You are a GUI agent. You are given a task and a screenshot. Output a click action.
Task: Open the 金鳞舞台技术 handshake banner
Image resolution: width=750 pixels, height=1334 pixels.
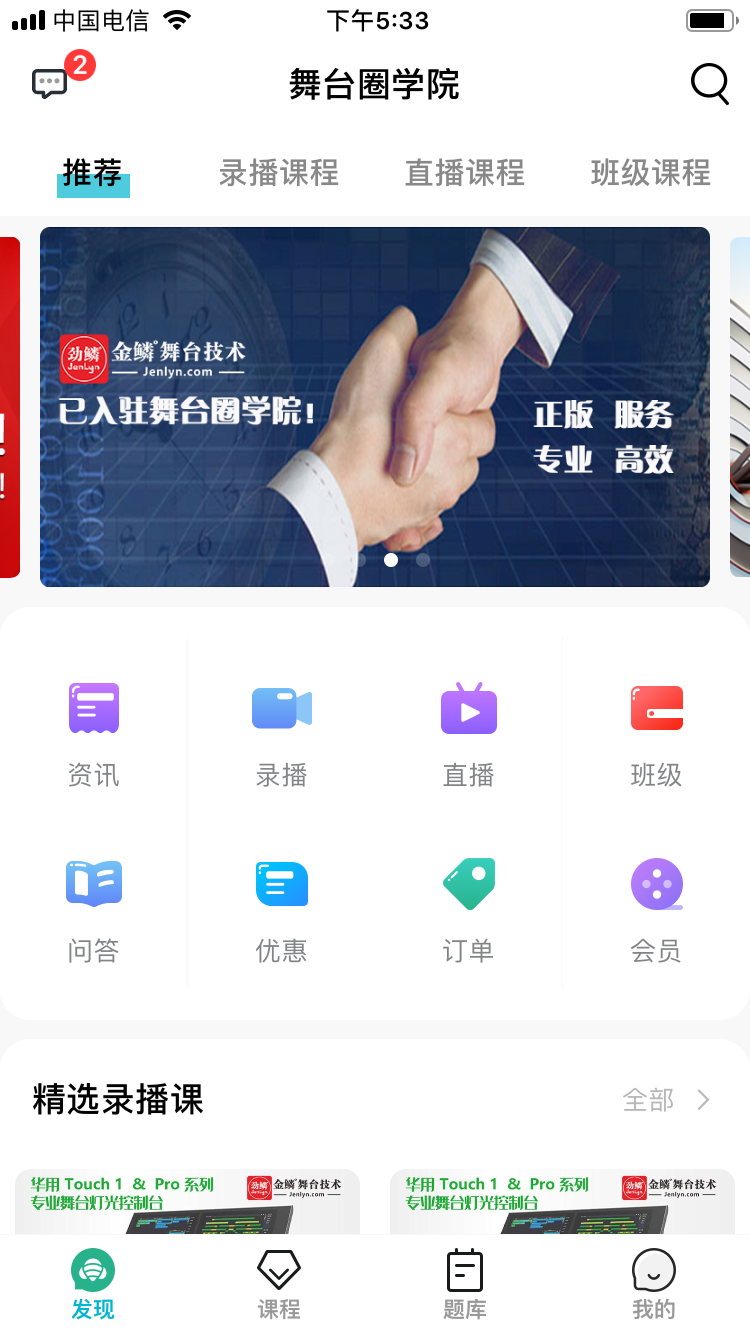375,406
